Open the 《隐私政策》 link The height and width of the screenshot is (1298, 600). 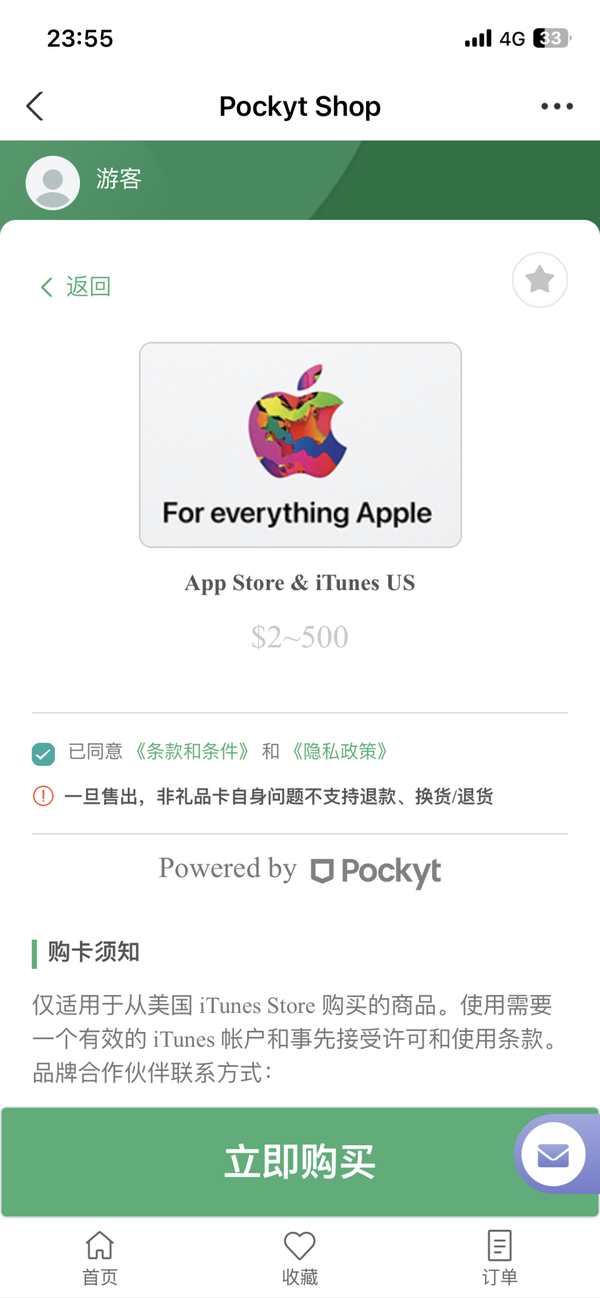click(339, 751)
